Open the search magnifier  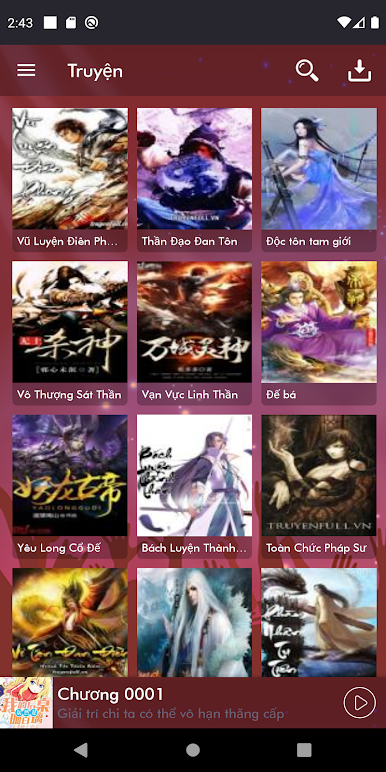(307, 71)
